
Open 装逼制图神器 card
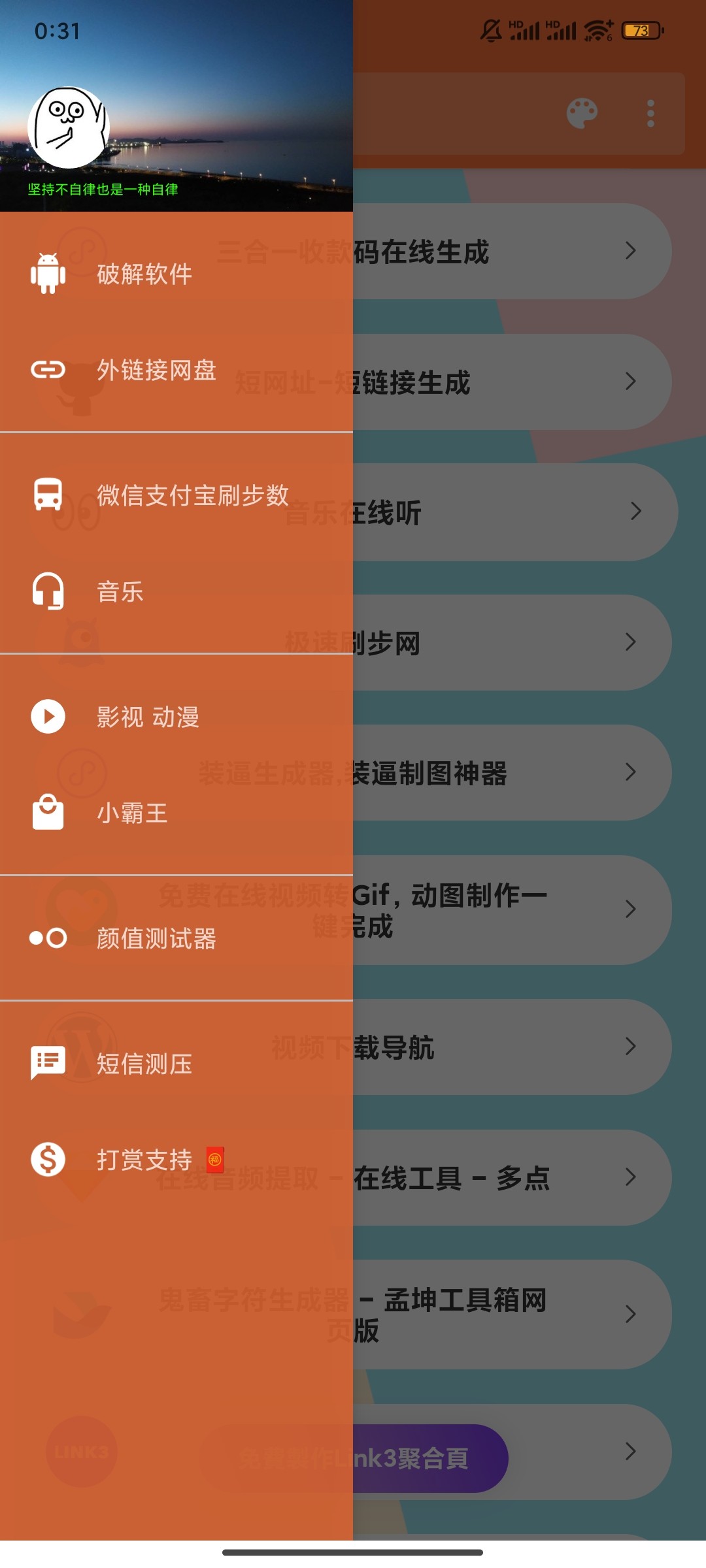(x=510, y=773)
